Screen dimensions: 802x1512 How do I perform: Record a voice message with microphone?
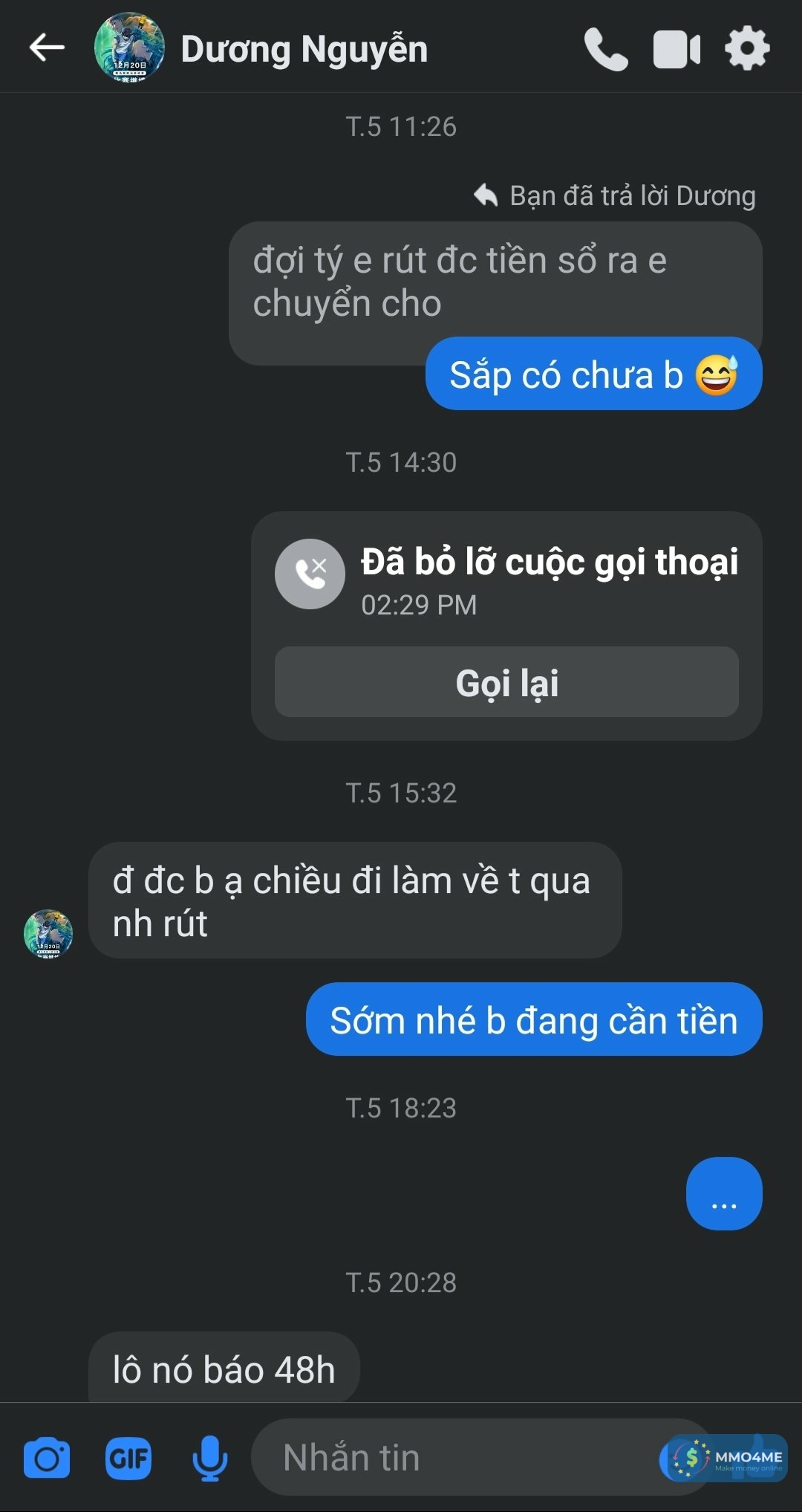click(210, 1458)
